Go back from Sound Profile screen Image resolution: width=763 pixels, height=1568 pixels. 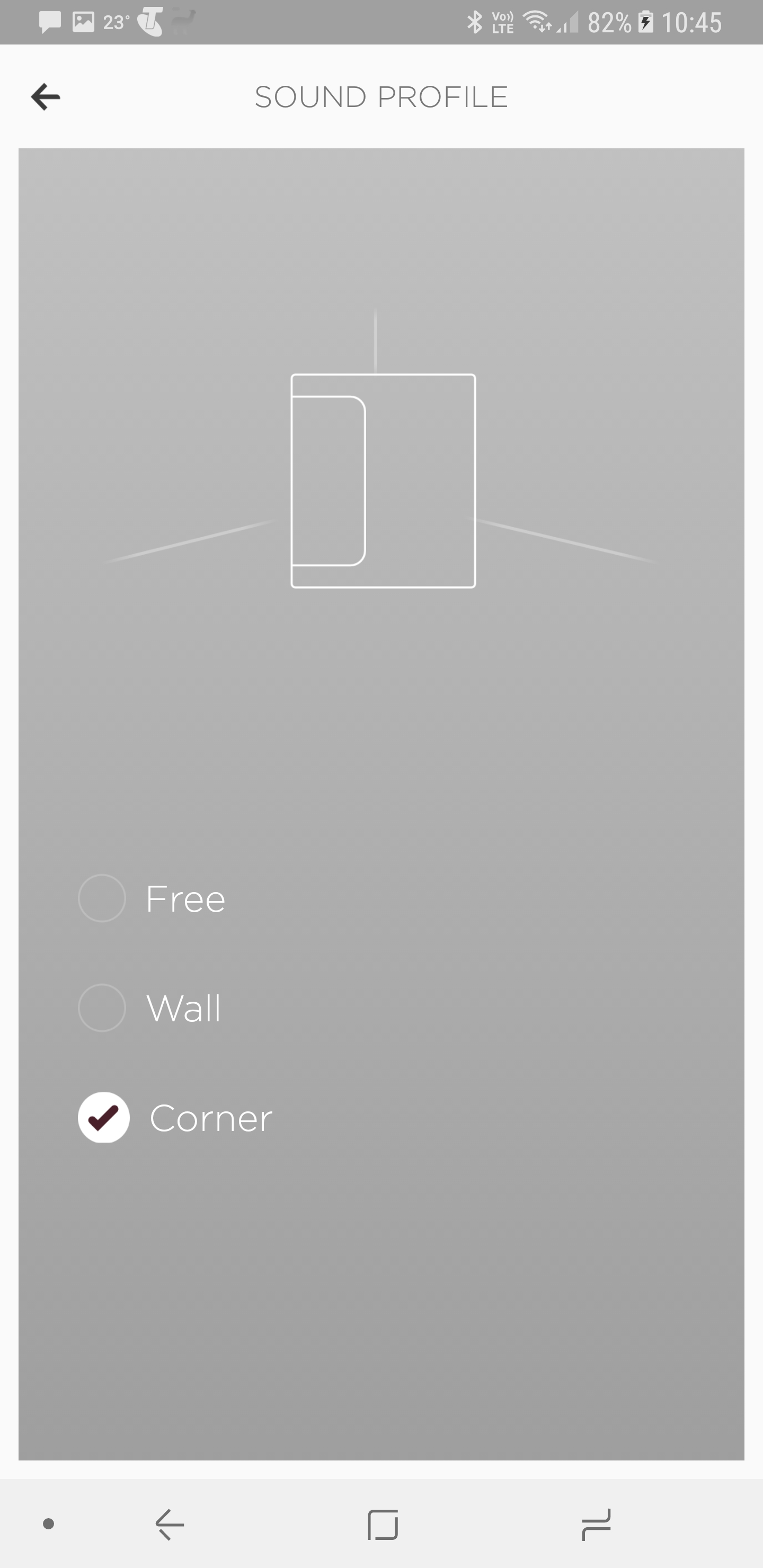[x=46, y=97]
